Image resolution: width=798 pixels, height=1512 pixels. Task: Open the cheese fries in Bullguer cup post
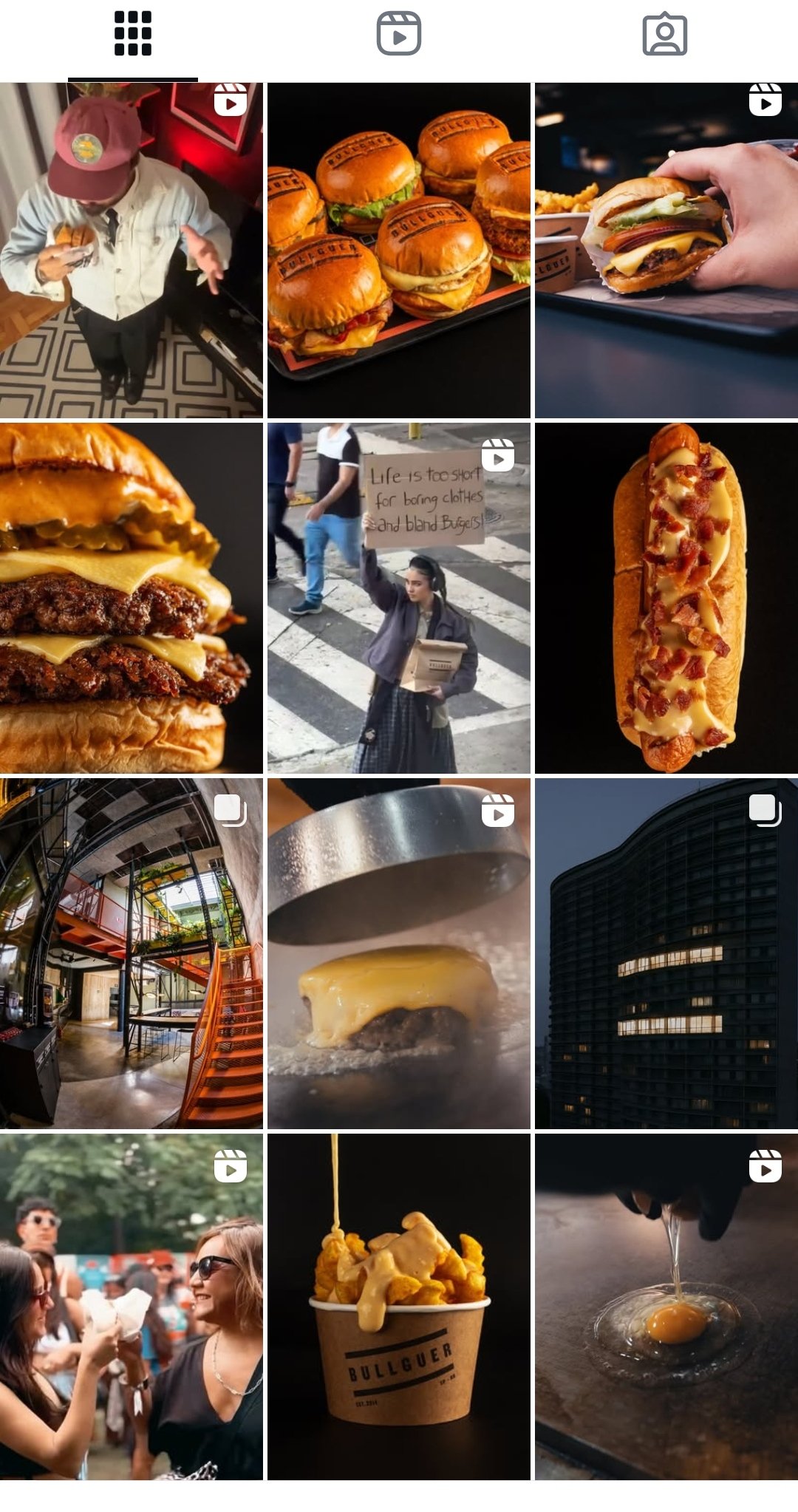click(x=399, y=1307)
